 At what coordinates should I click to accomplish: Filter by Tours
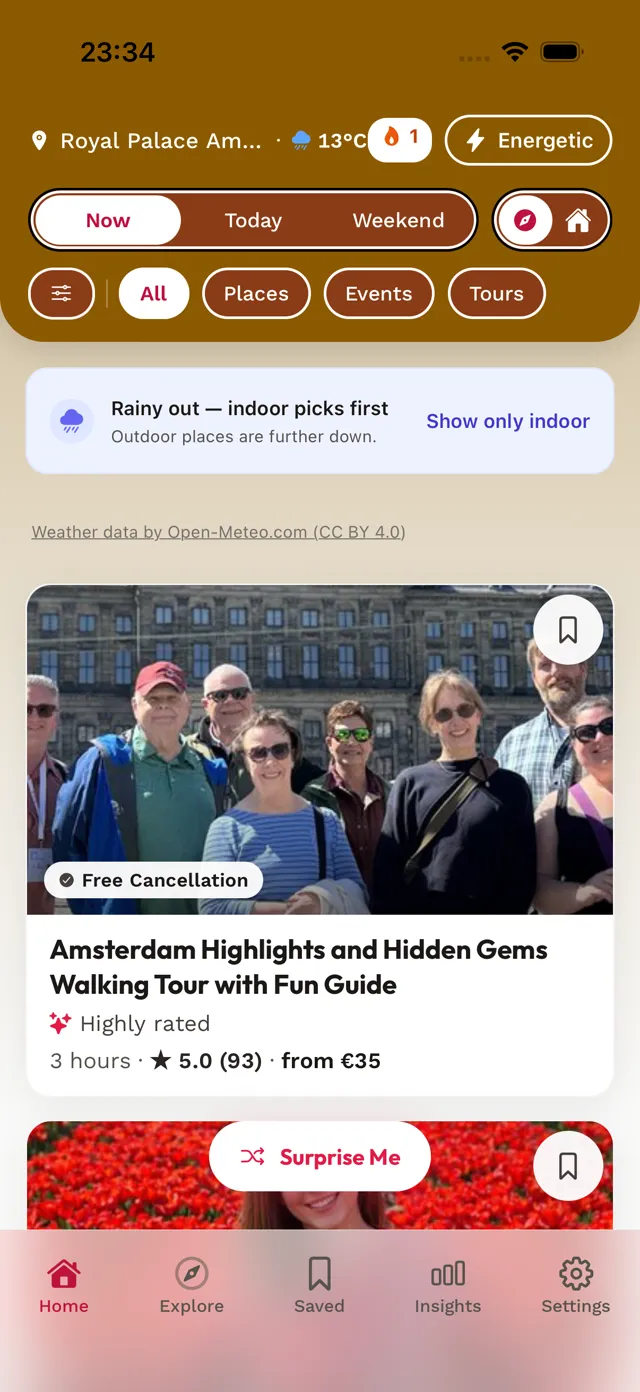pyautogui.click(x=496, y=293)
